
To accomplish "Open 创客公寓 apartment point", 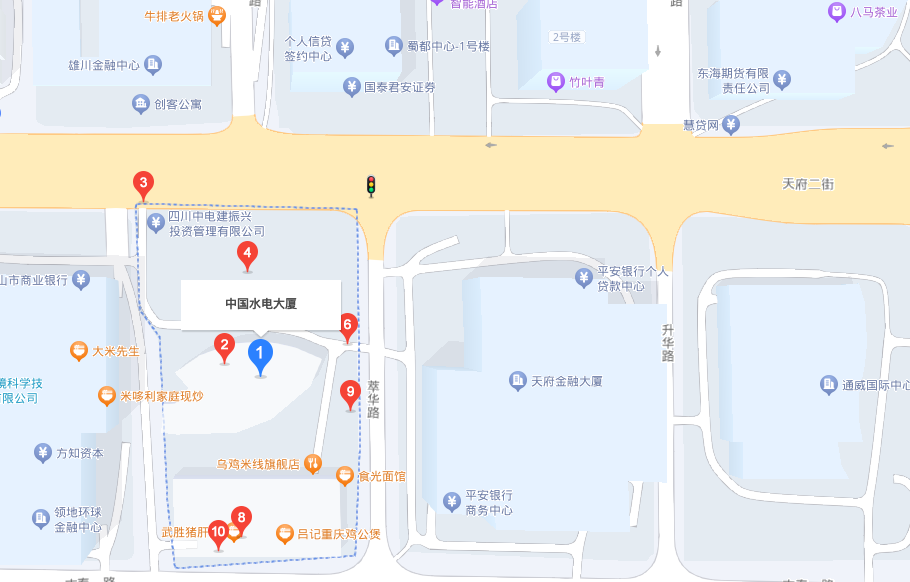I will [x=141, y=103].
